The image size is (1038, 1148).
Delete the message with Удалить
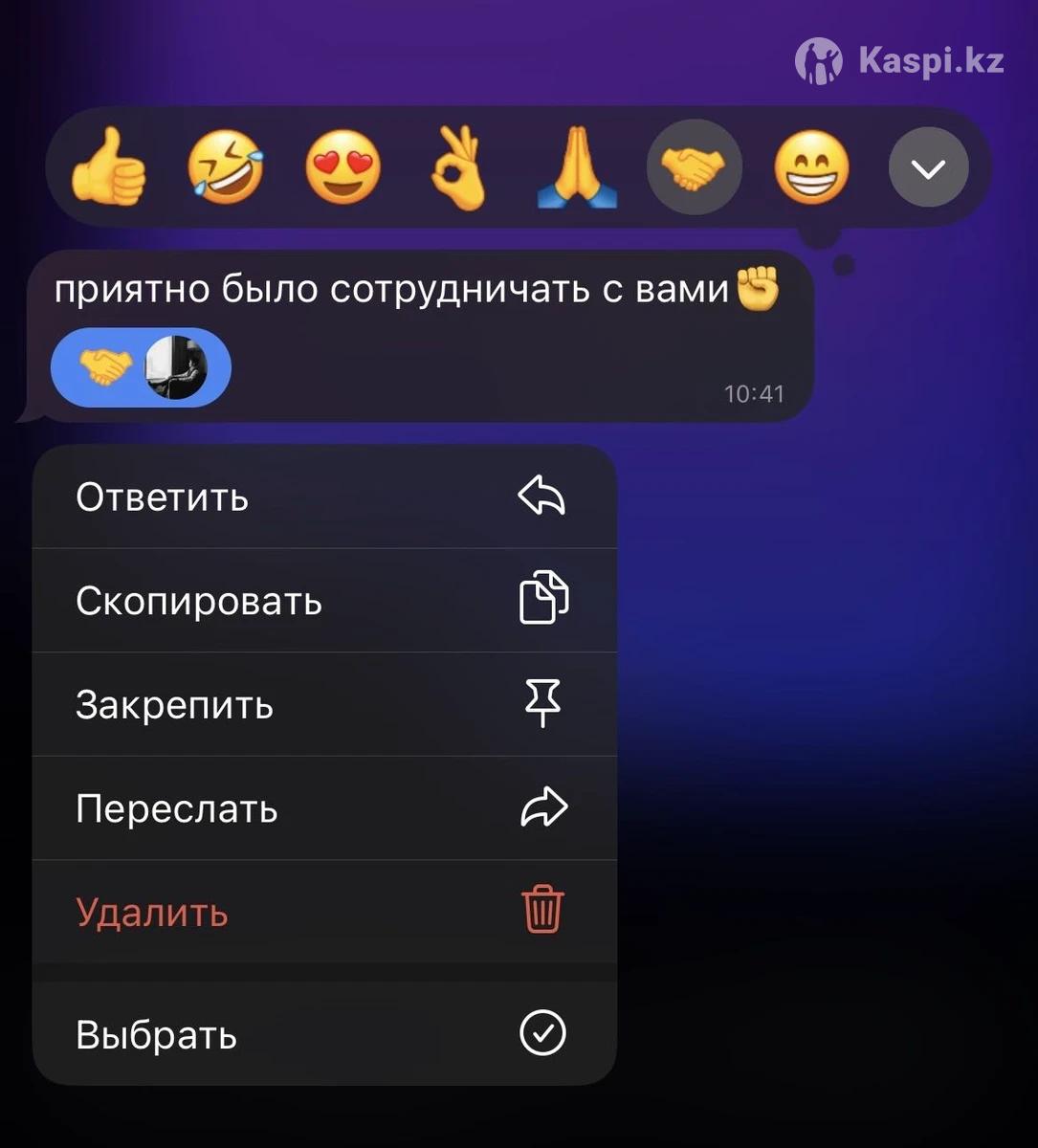323,913
